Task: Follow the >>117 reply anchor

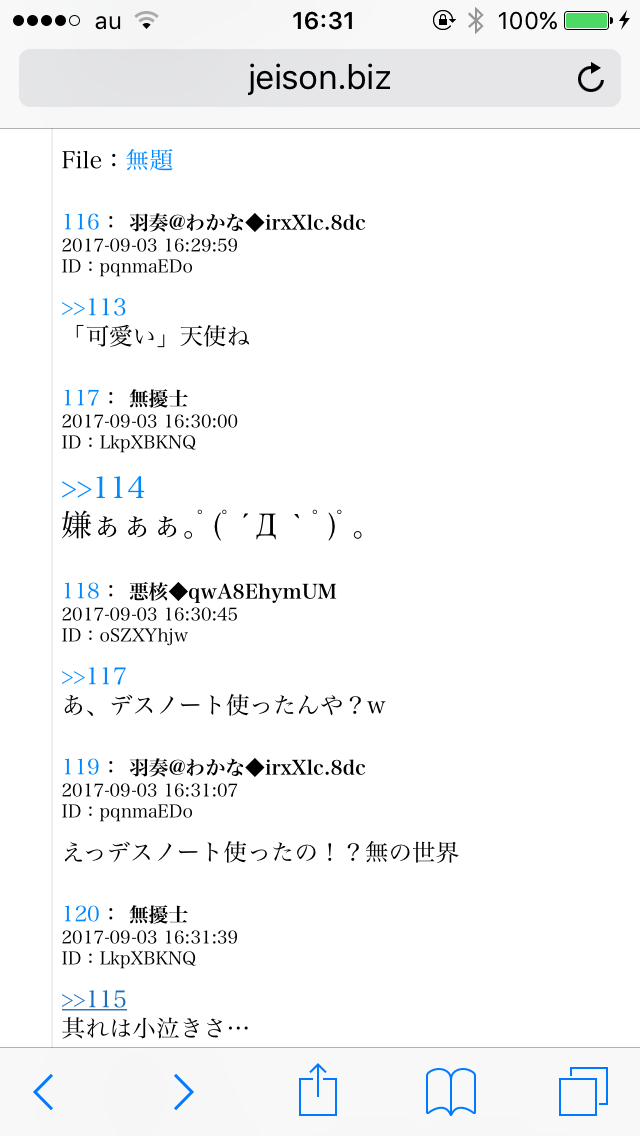Action: click(x=94, y=676)
